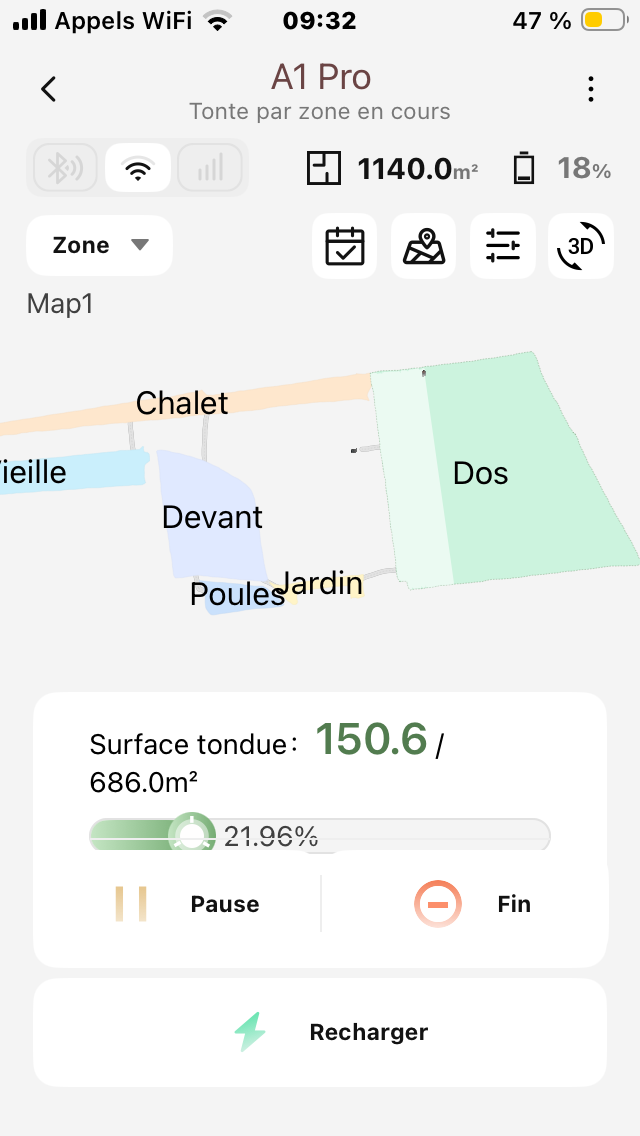The image size is (640, 1136).
Task: Open the mowing settings sliders
Action: (502, 246)
